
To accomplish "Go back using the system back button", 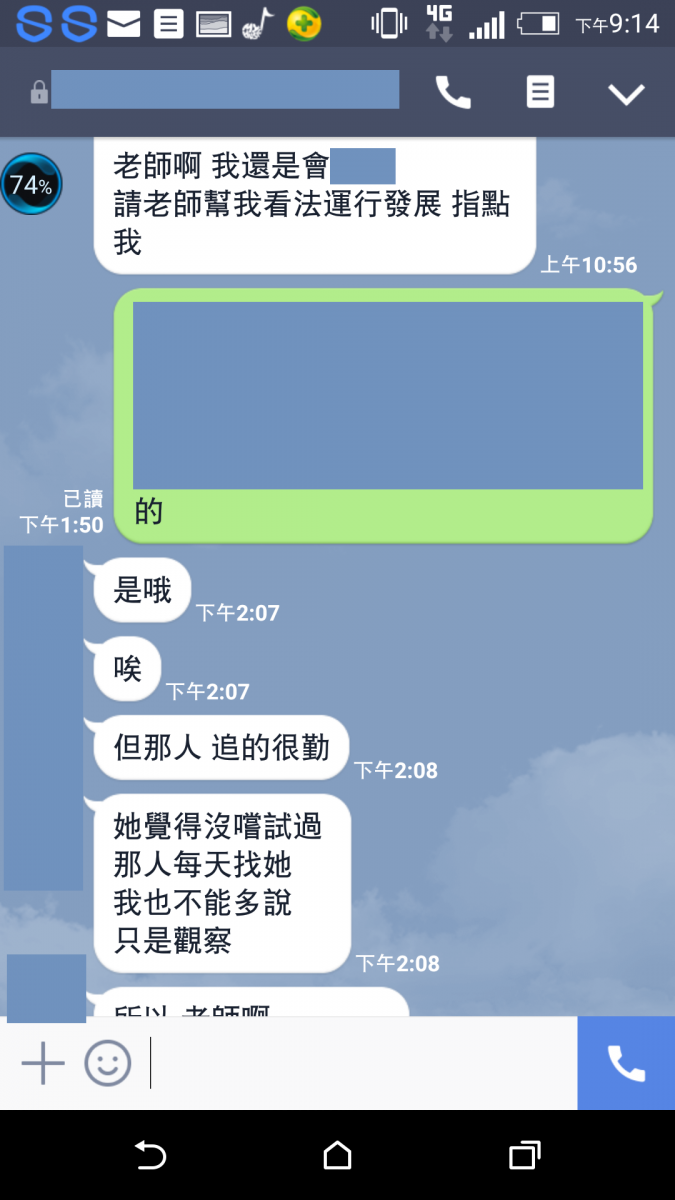I will pyautogui.click(x=150, y=1156).
